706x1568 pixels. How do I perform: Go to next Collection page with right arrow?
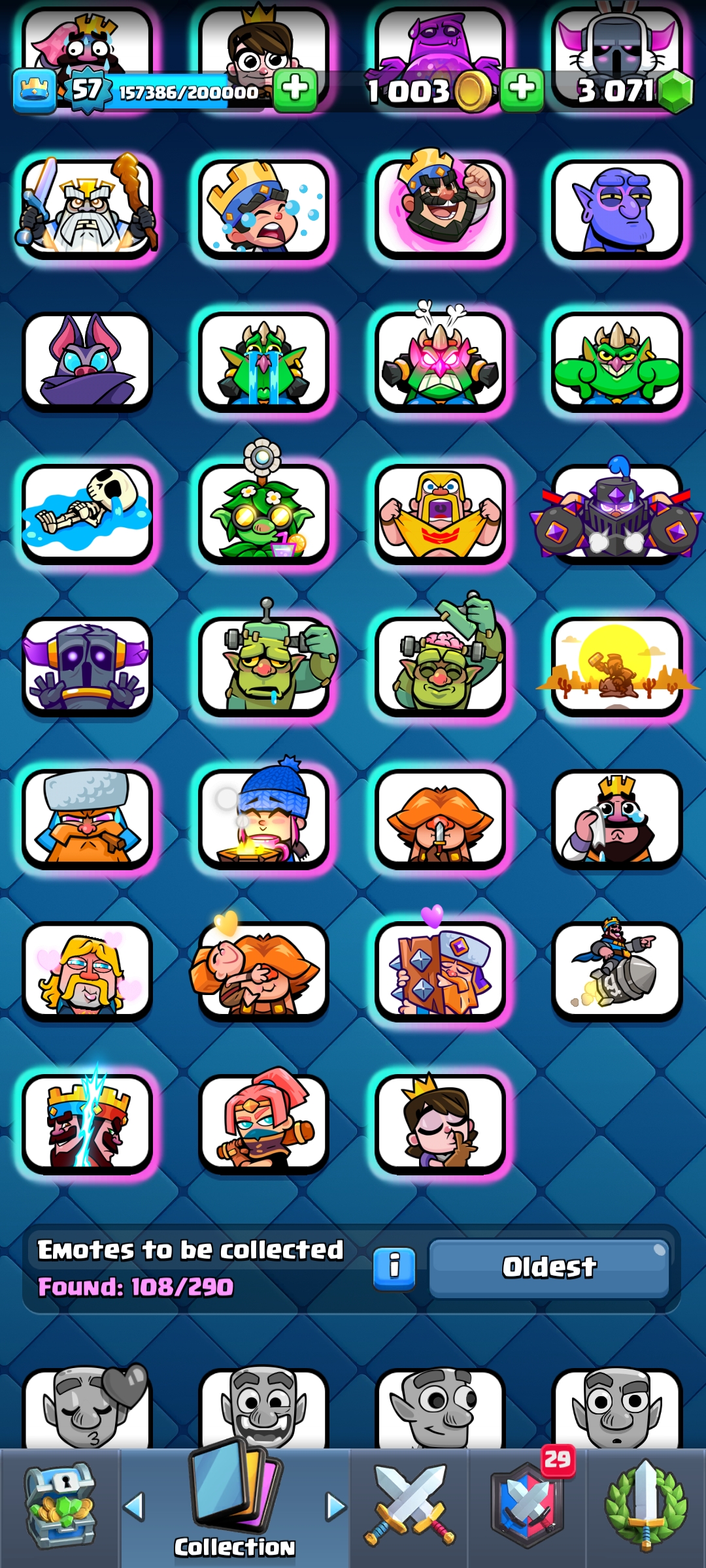point(336,1507)
